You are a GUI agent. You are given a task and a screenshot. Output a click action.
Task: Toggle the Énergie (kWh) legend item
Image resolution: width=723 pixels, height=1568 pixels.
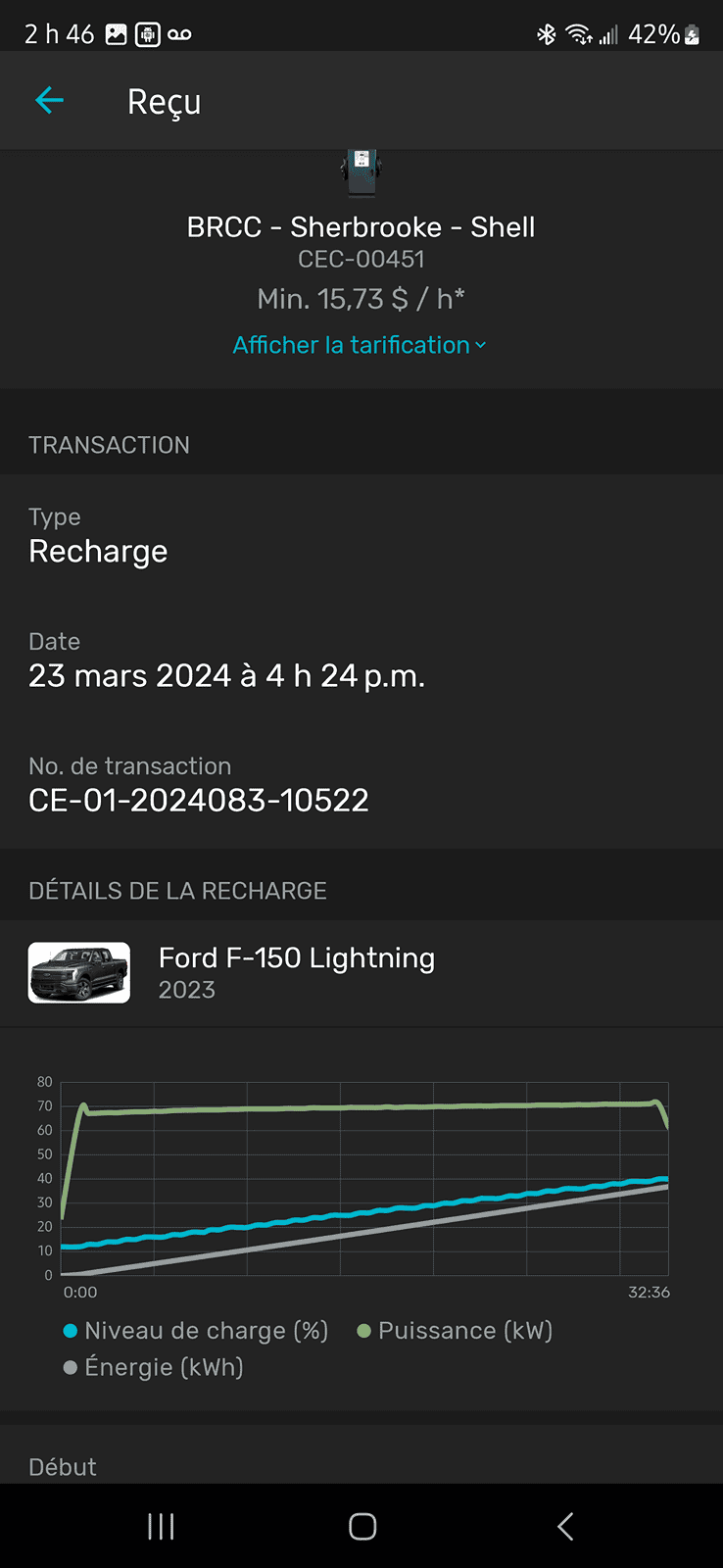(x=154, y=1367)
